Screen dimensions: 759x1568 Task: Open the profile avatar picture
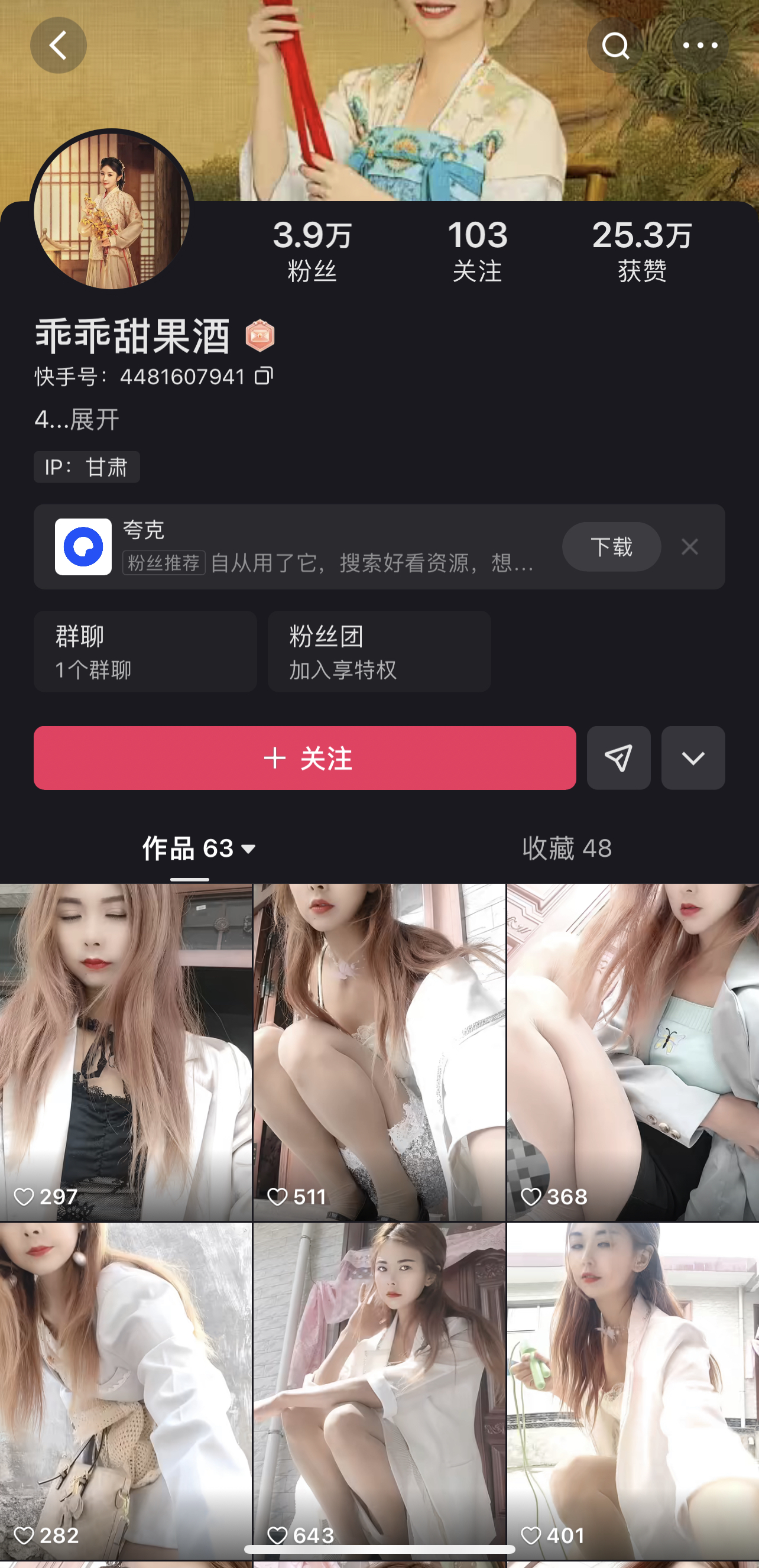coord(111,211)
